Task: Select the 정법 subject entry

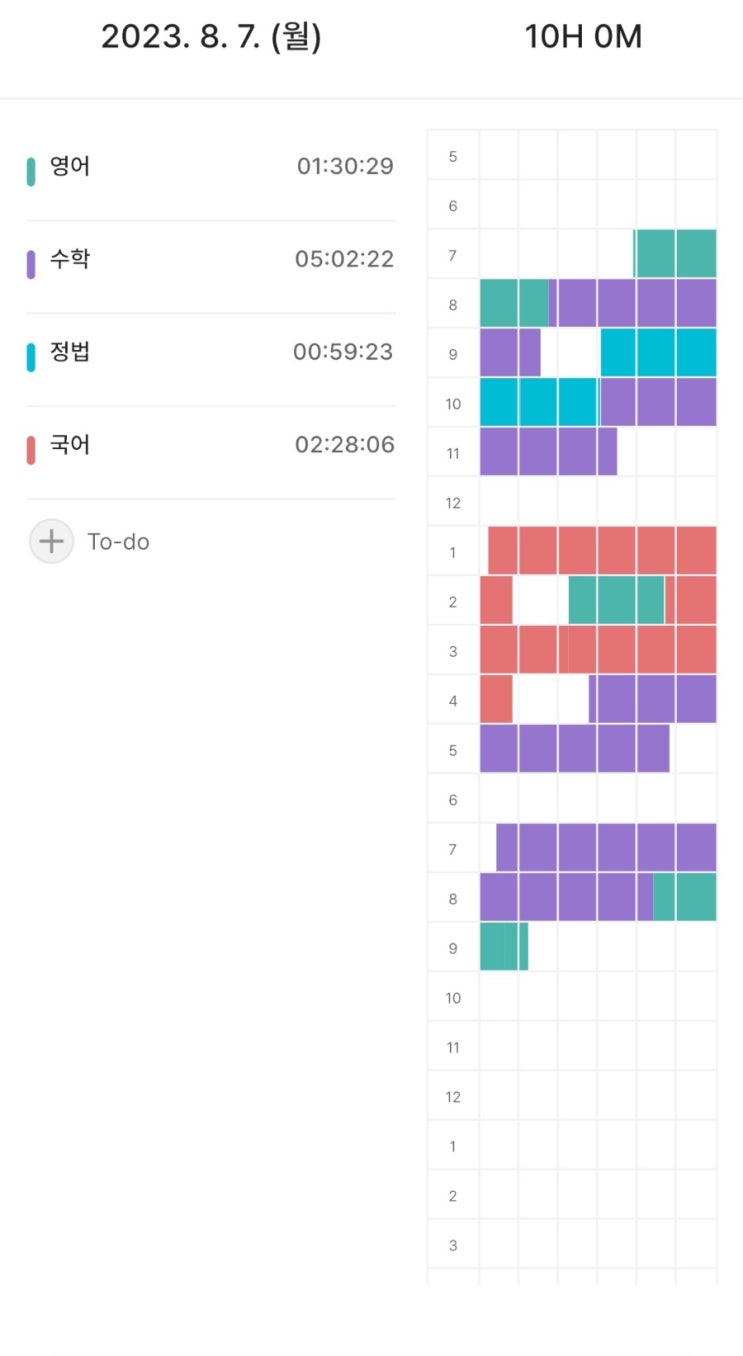Action: click(211, 353)
